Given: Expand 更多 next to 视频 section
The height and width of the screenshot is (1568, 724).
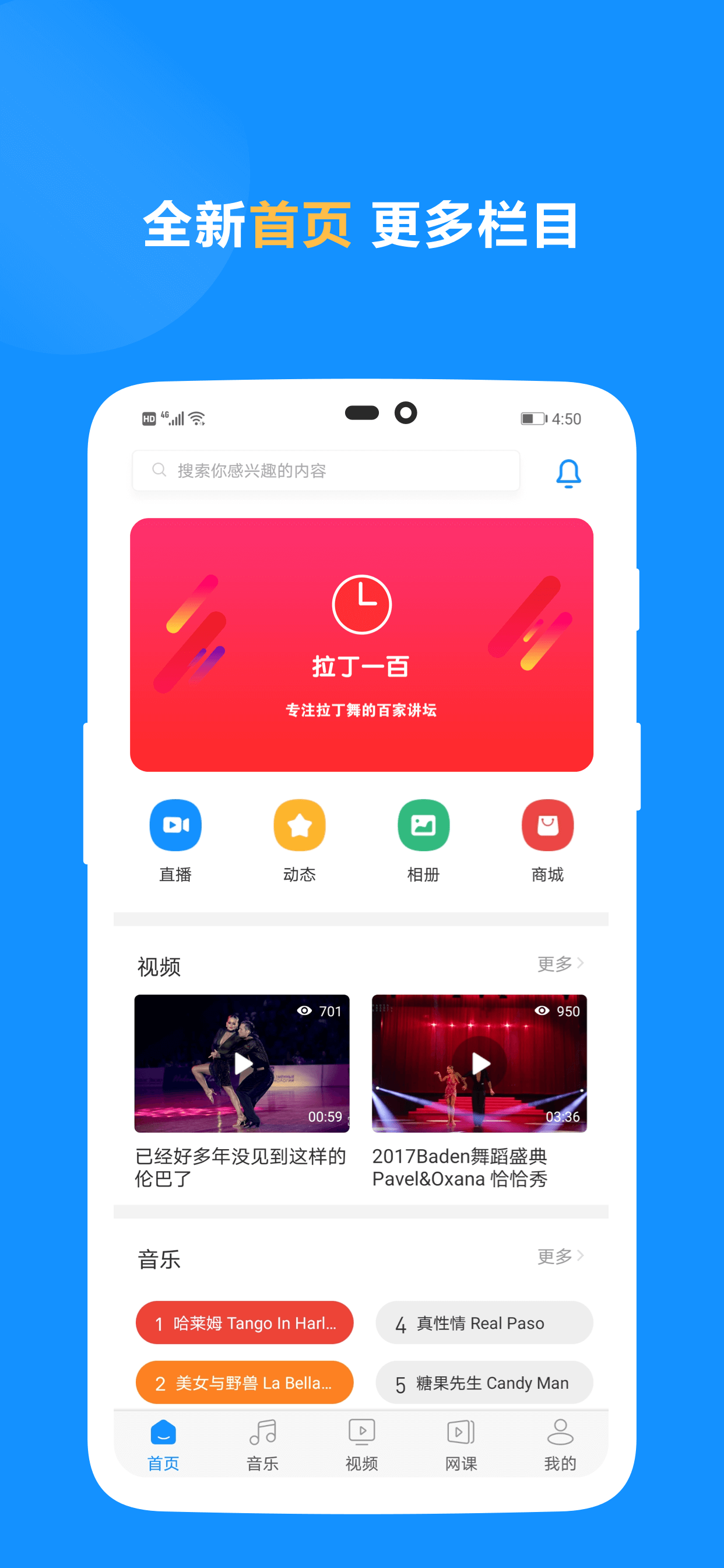Looking at the screenshot, I should 558,964.
